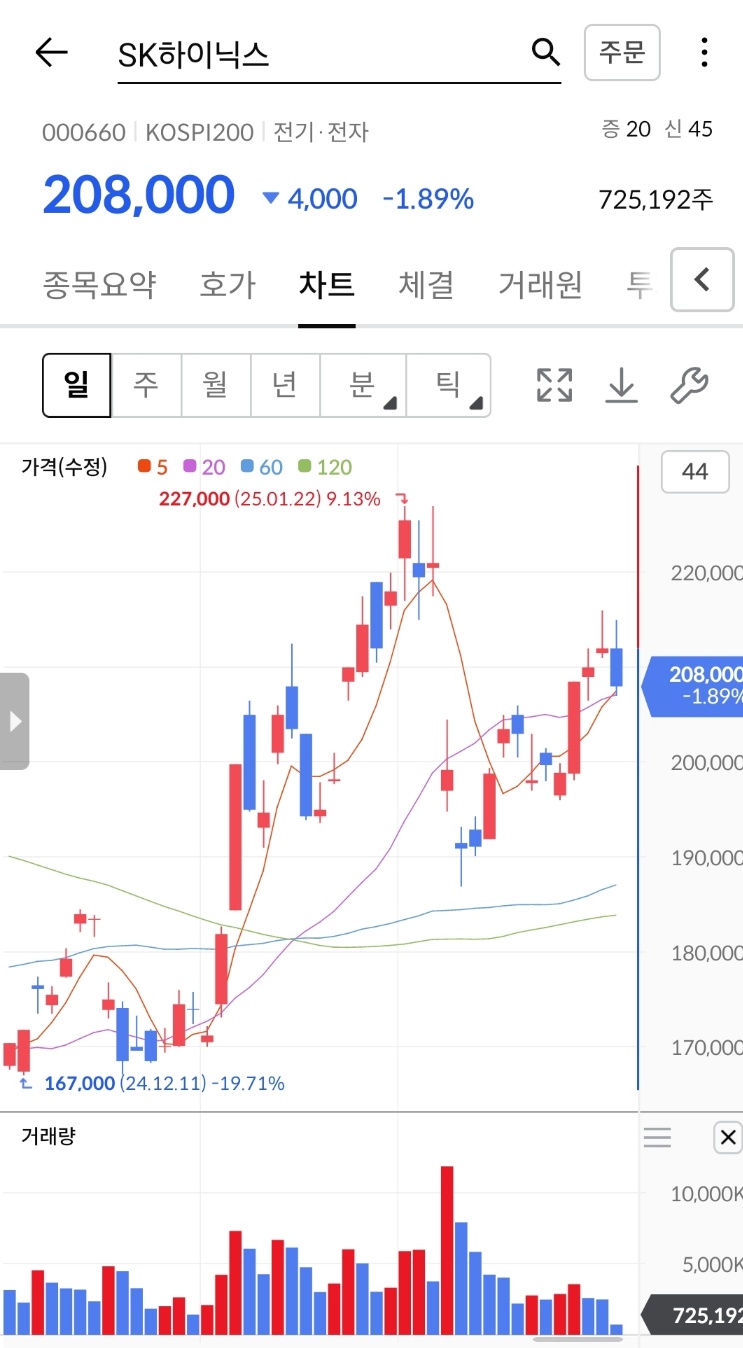This screenshot has height=1348, width=743.
Task: Select the 월 monthly chart view
Action: [215, 384]
